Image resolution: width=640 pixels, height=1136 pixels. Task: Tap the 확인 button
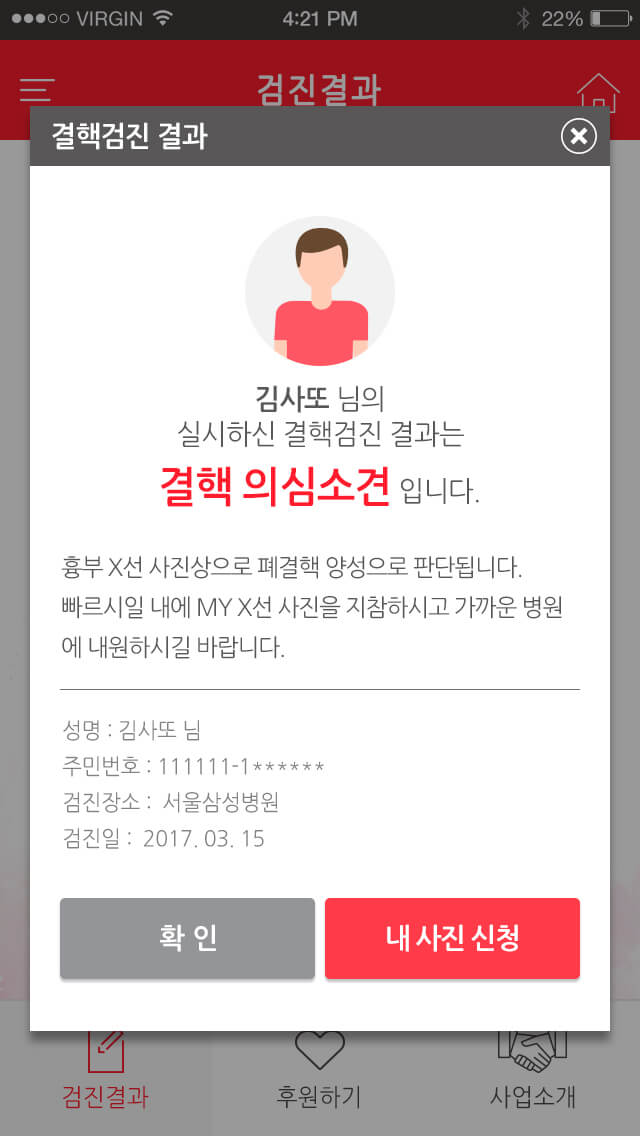(187, 938)
